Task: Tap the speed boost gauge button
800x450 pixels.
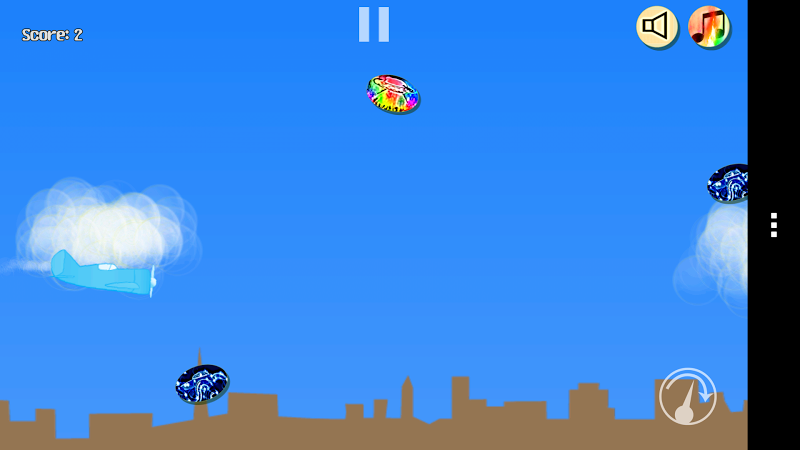Action: pos(688,397)
